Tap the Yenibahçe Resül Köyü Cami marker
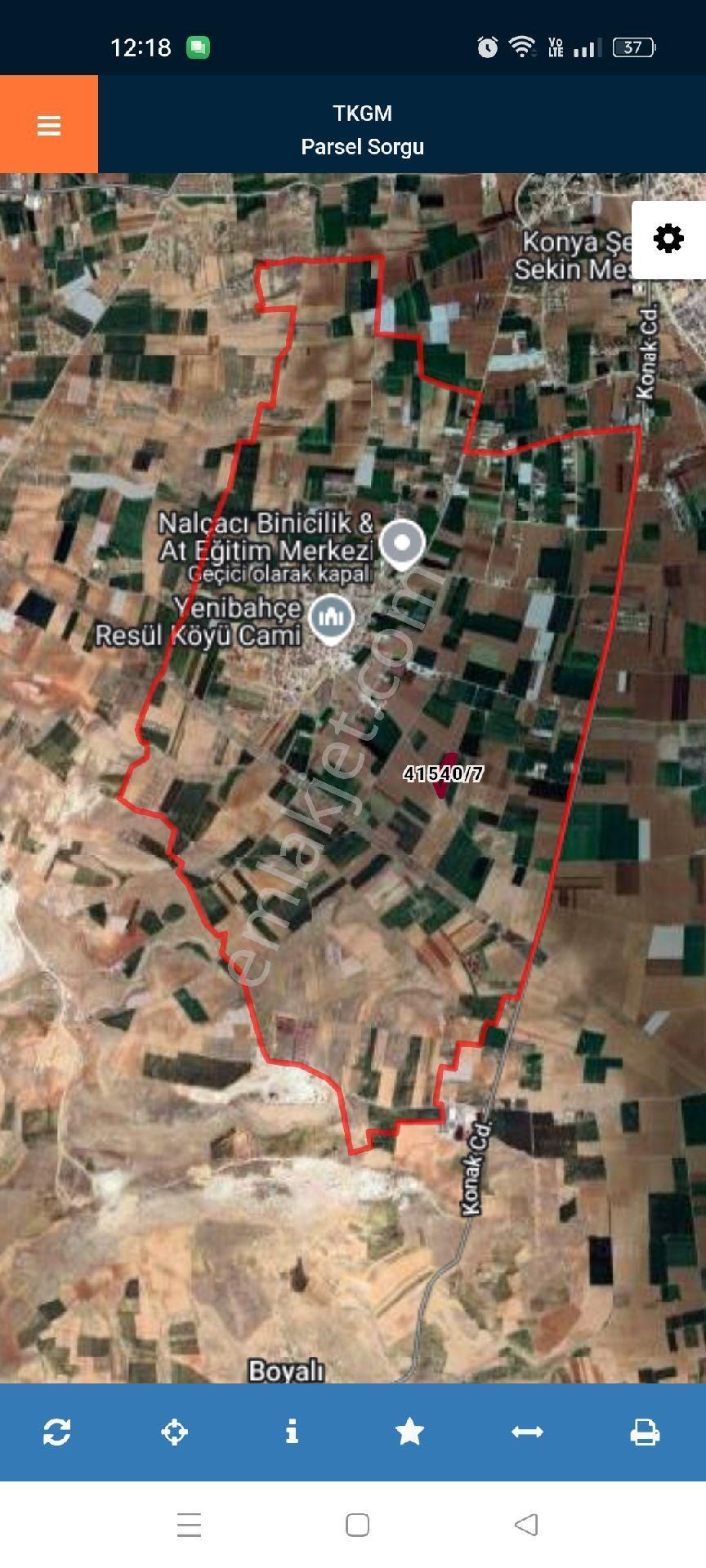The image size is (706, 1568). click(x=332, y=617)
